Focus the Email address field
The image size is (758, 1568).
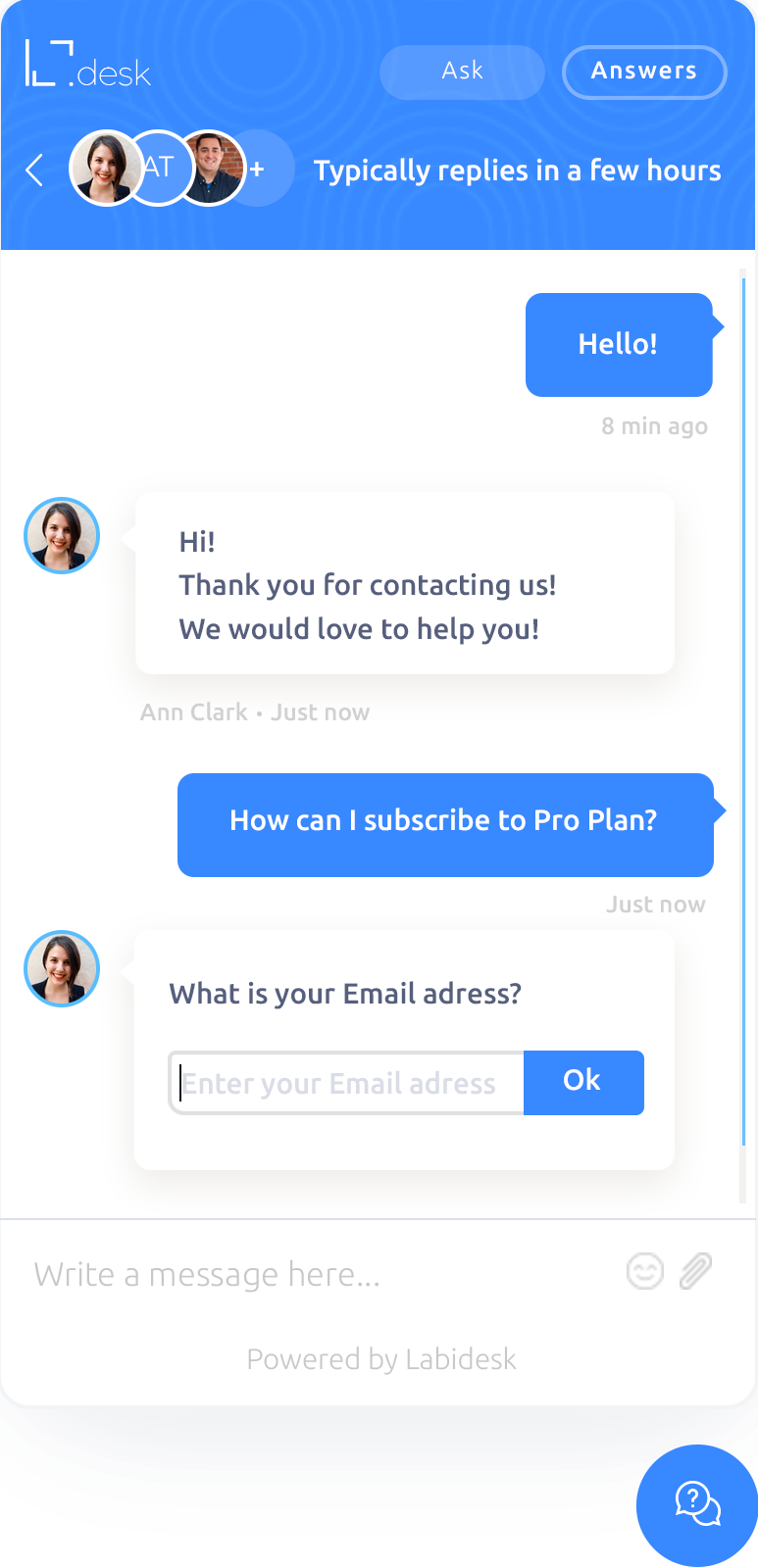346,1083
